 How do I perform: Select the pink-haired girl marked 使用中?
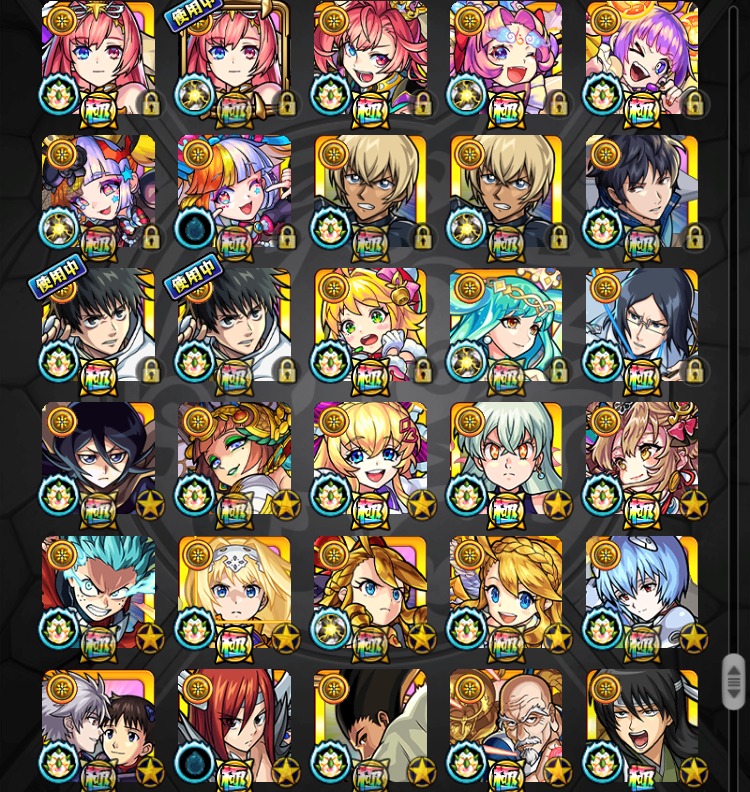[234, 60]
